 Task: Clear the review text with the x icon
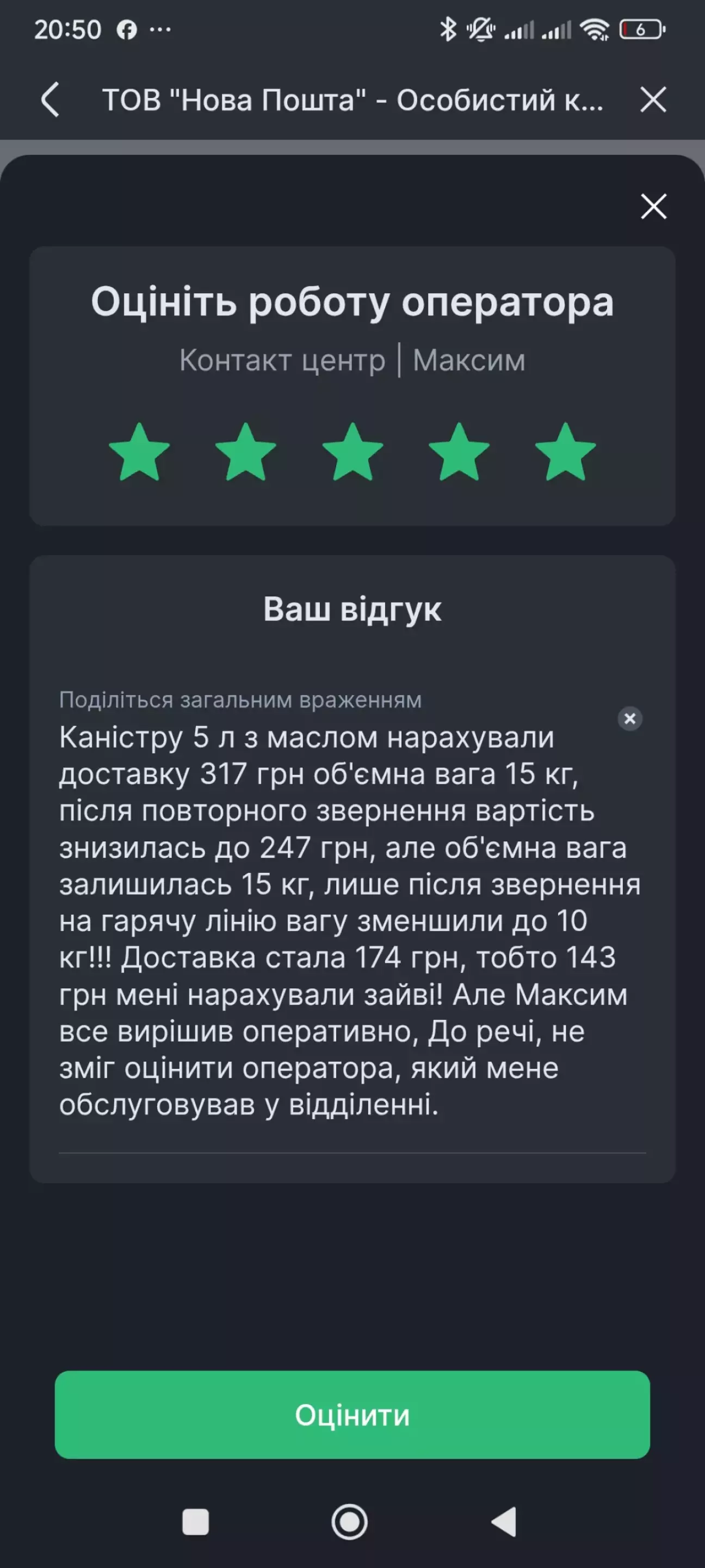tap(629, 719)
